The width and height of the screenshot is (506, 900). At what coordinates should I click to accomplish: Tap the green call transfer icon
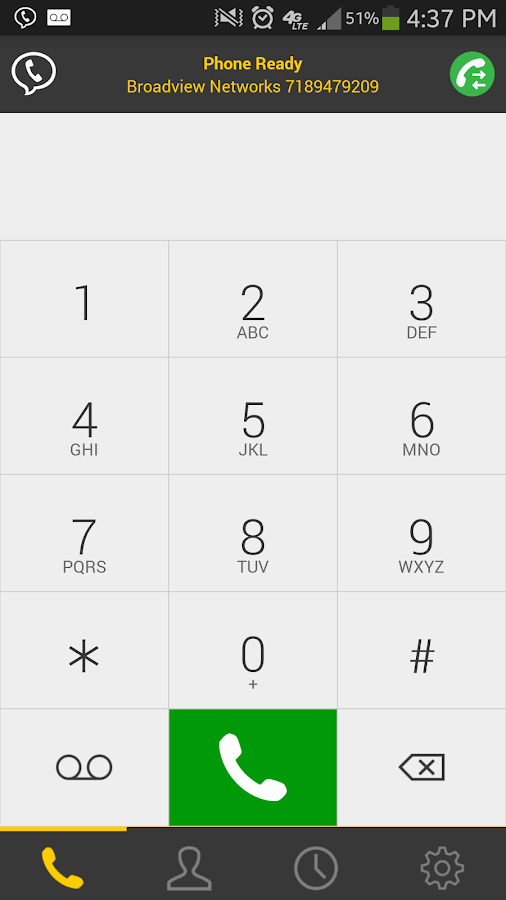pos(472,74)
